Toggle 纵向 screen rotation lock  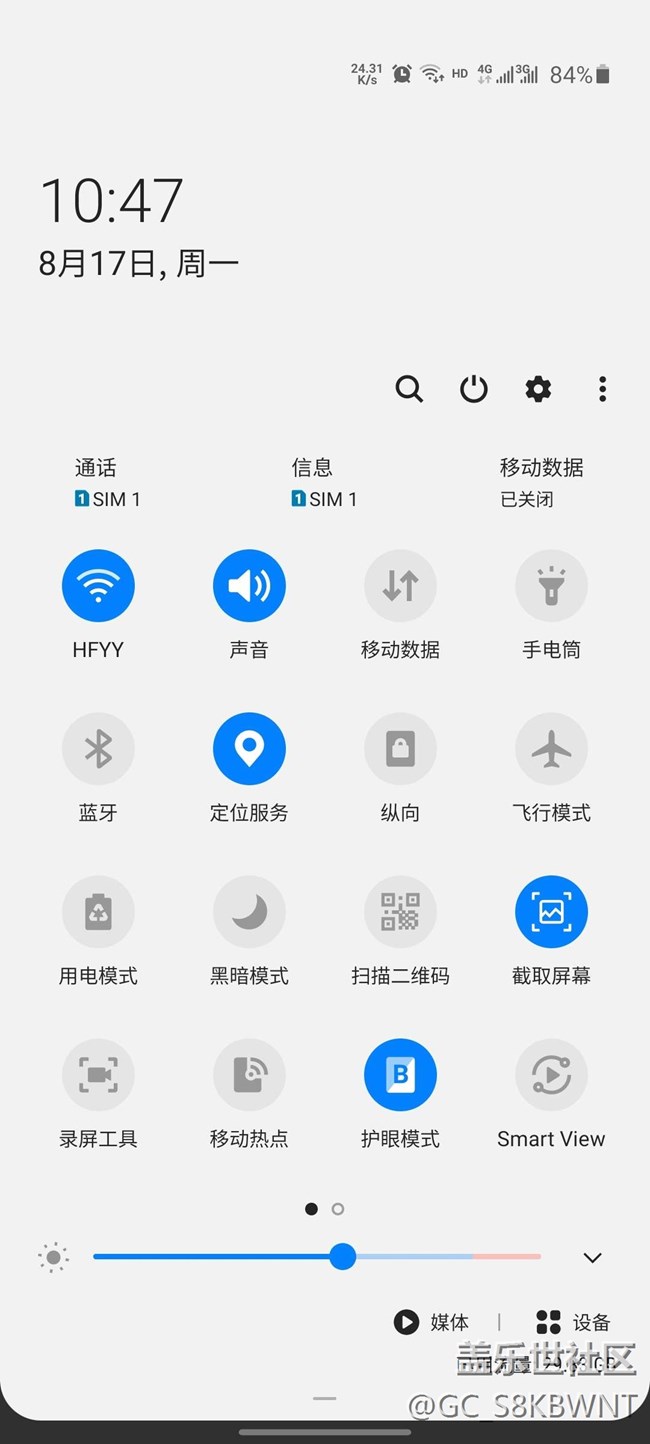pyautogui.click(x=400, y=749)
